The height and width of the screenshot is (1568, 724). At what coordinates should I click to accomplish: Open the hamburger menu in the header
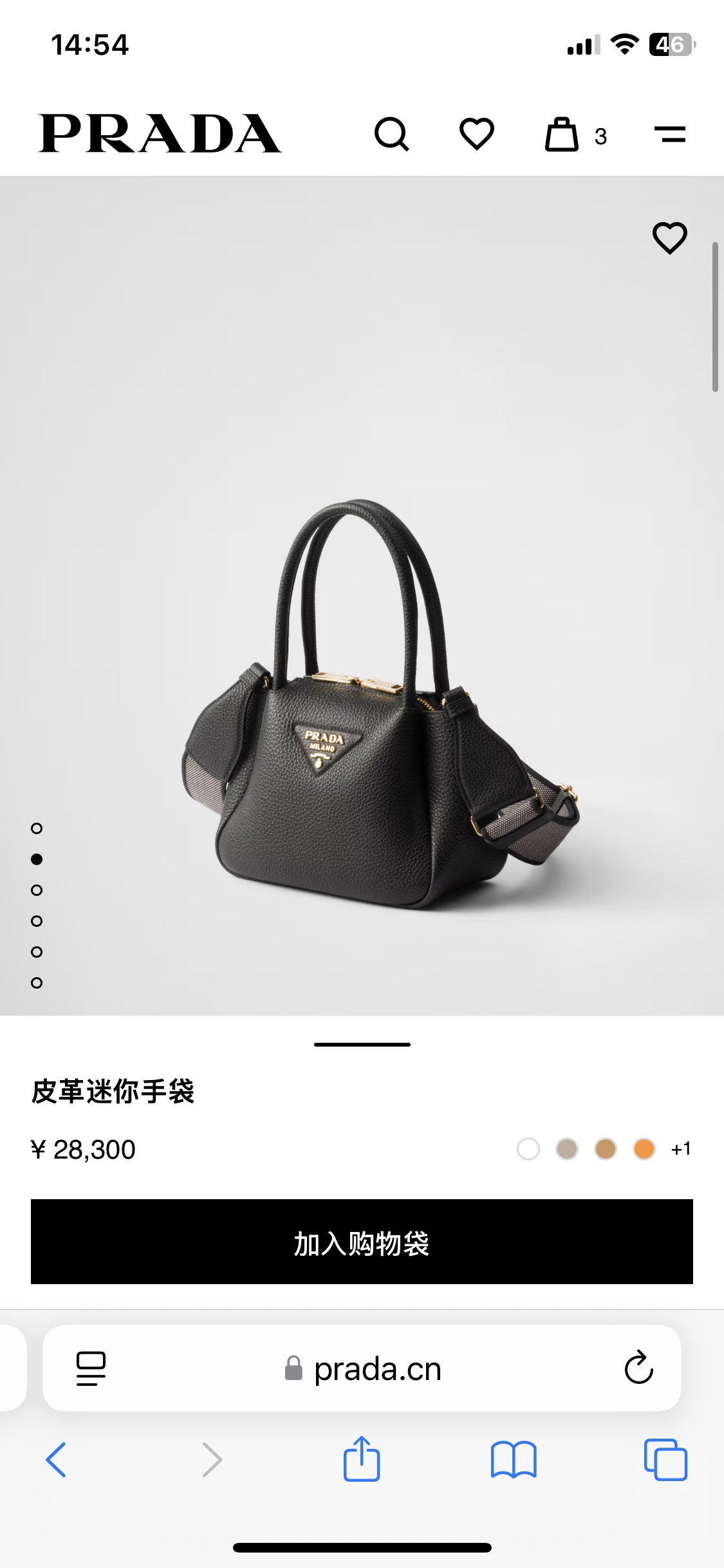click(x=670, y=134)
